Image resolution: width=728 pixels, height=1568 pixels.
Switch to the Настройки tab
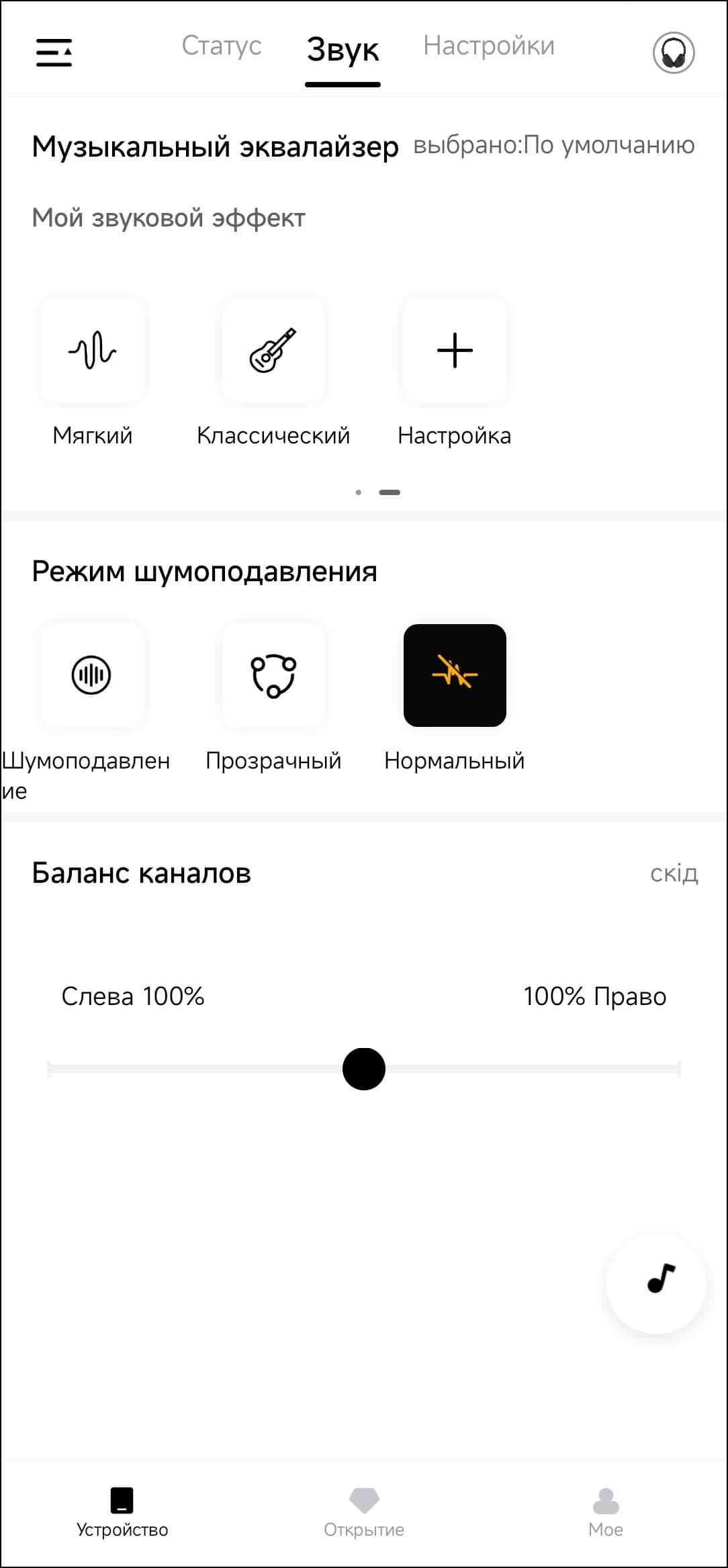point(488,46)
